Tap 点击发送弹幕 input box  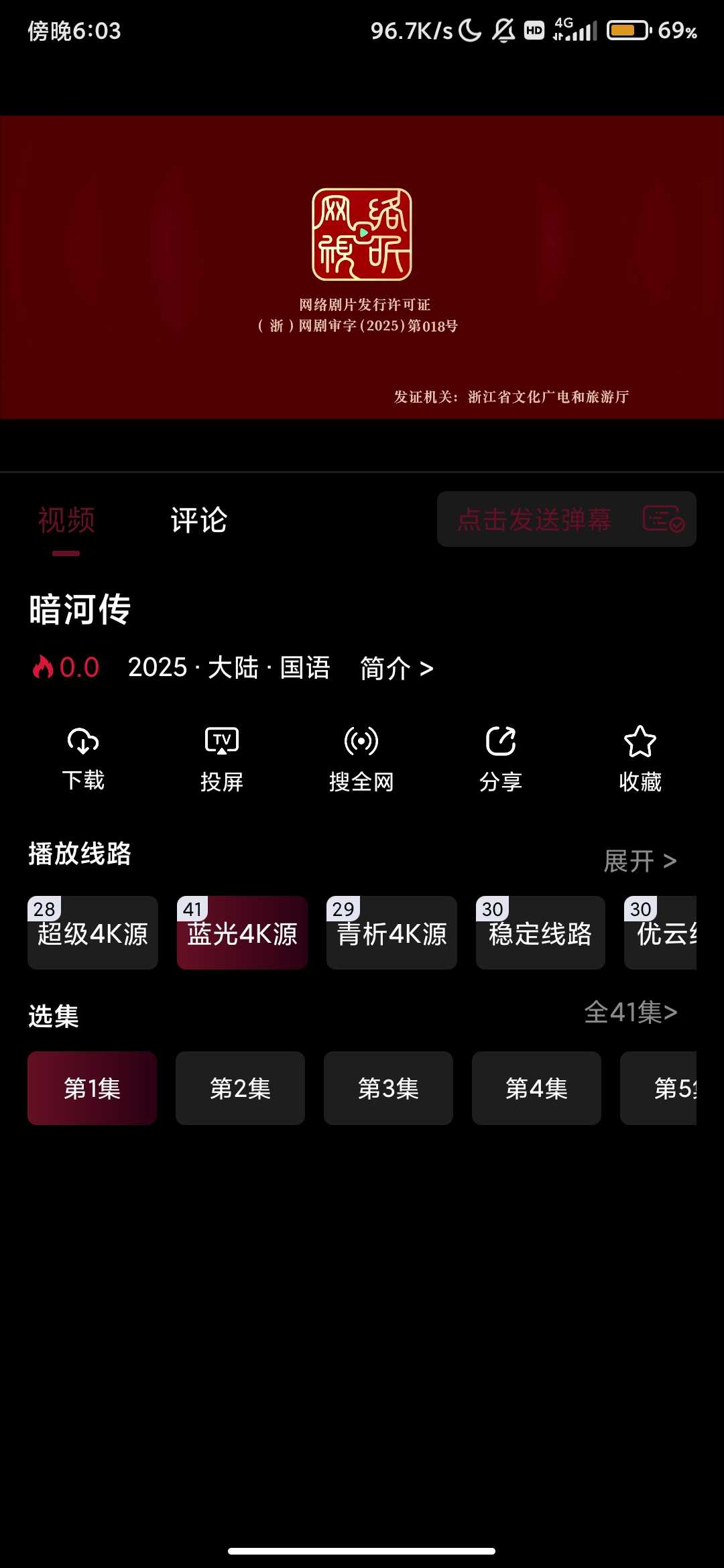tap(534, 520)
